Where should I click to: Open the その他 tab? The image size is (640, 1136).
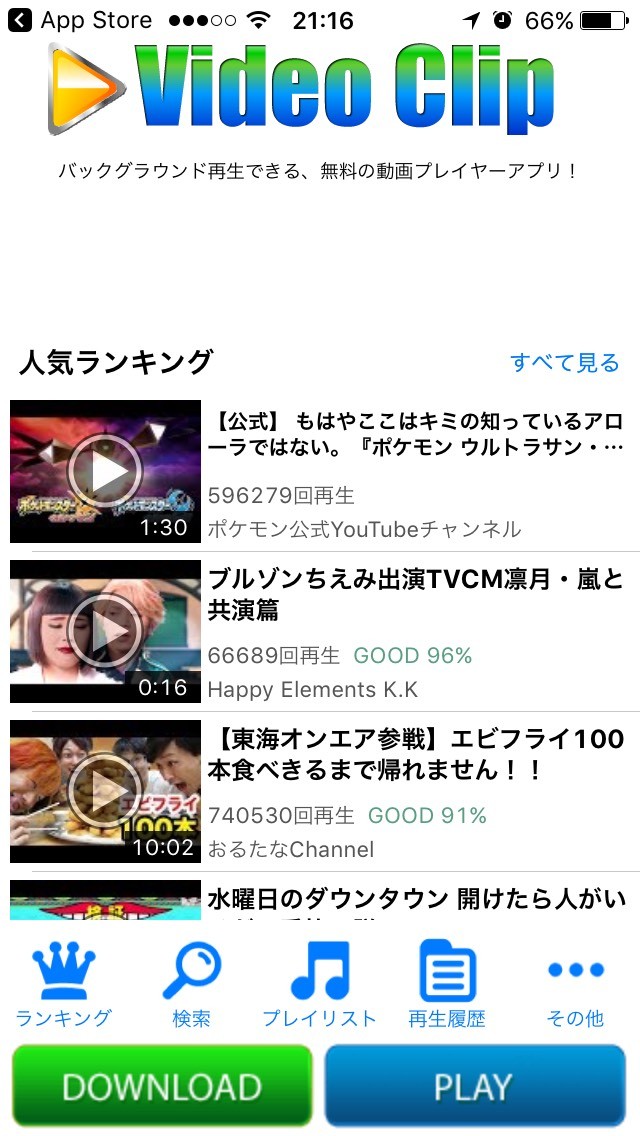[x=575, y=984]
